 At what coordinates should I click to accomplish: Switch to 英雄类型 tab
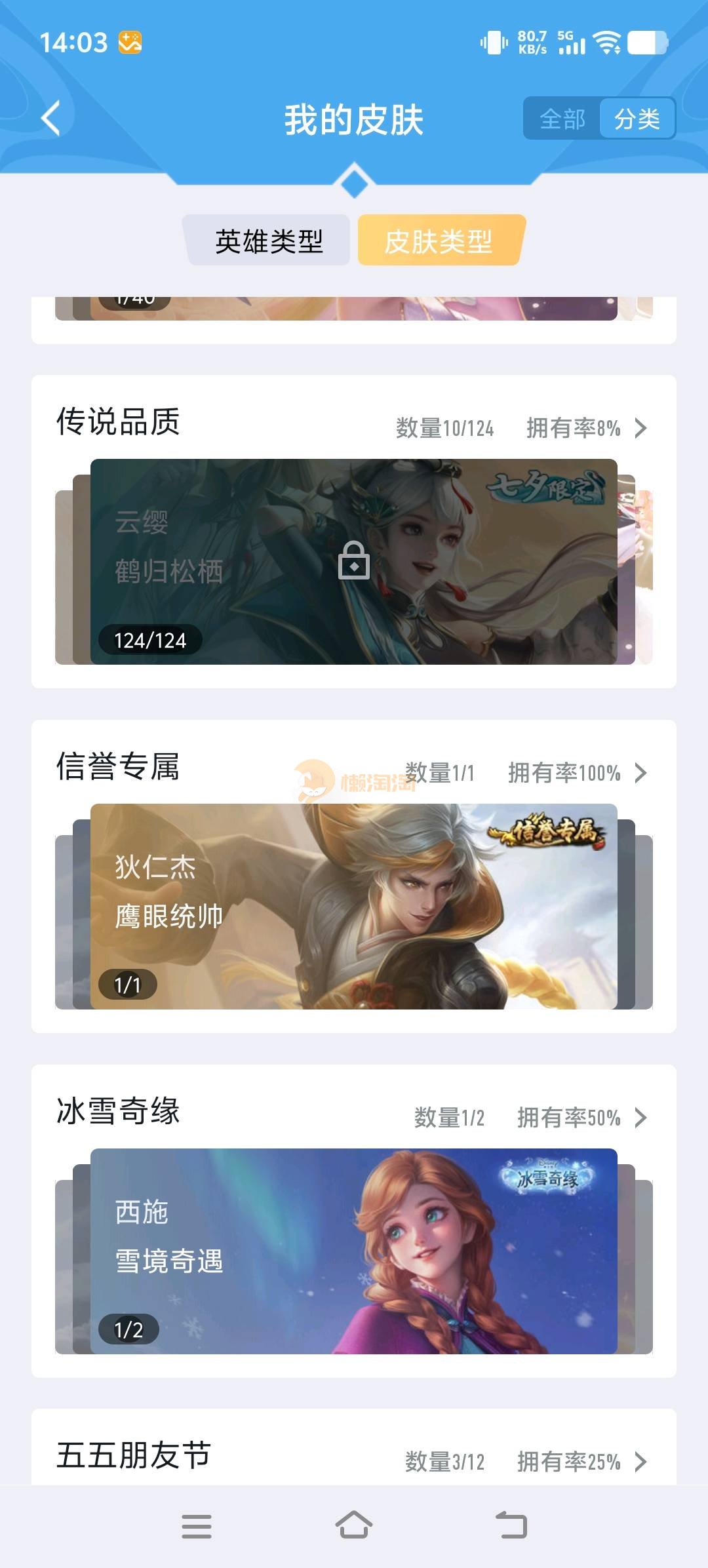(269, 241)
